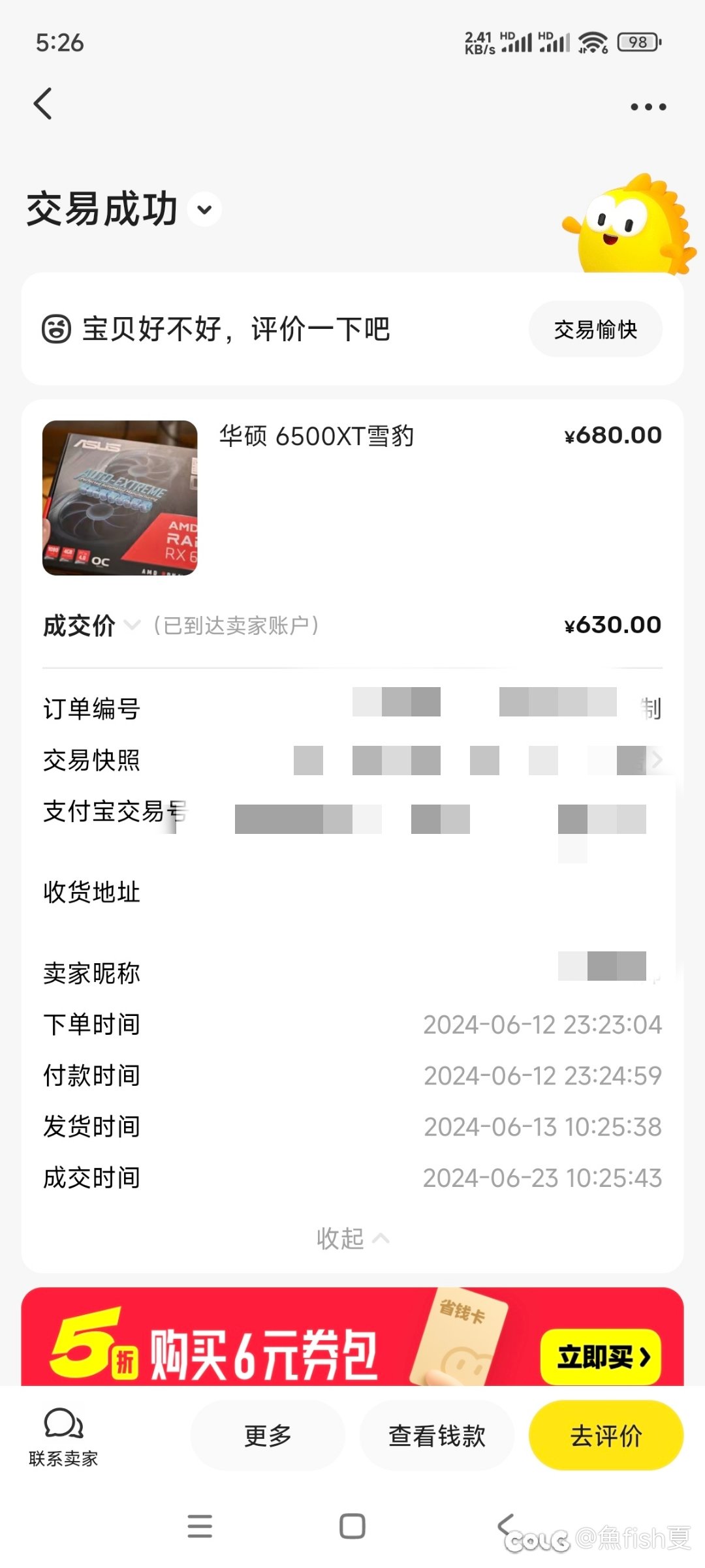Open the 华硕 6500XT雪豹 product thumbnail
This screenshot has height=1568, width=705.
coord(119,498)
